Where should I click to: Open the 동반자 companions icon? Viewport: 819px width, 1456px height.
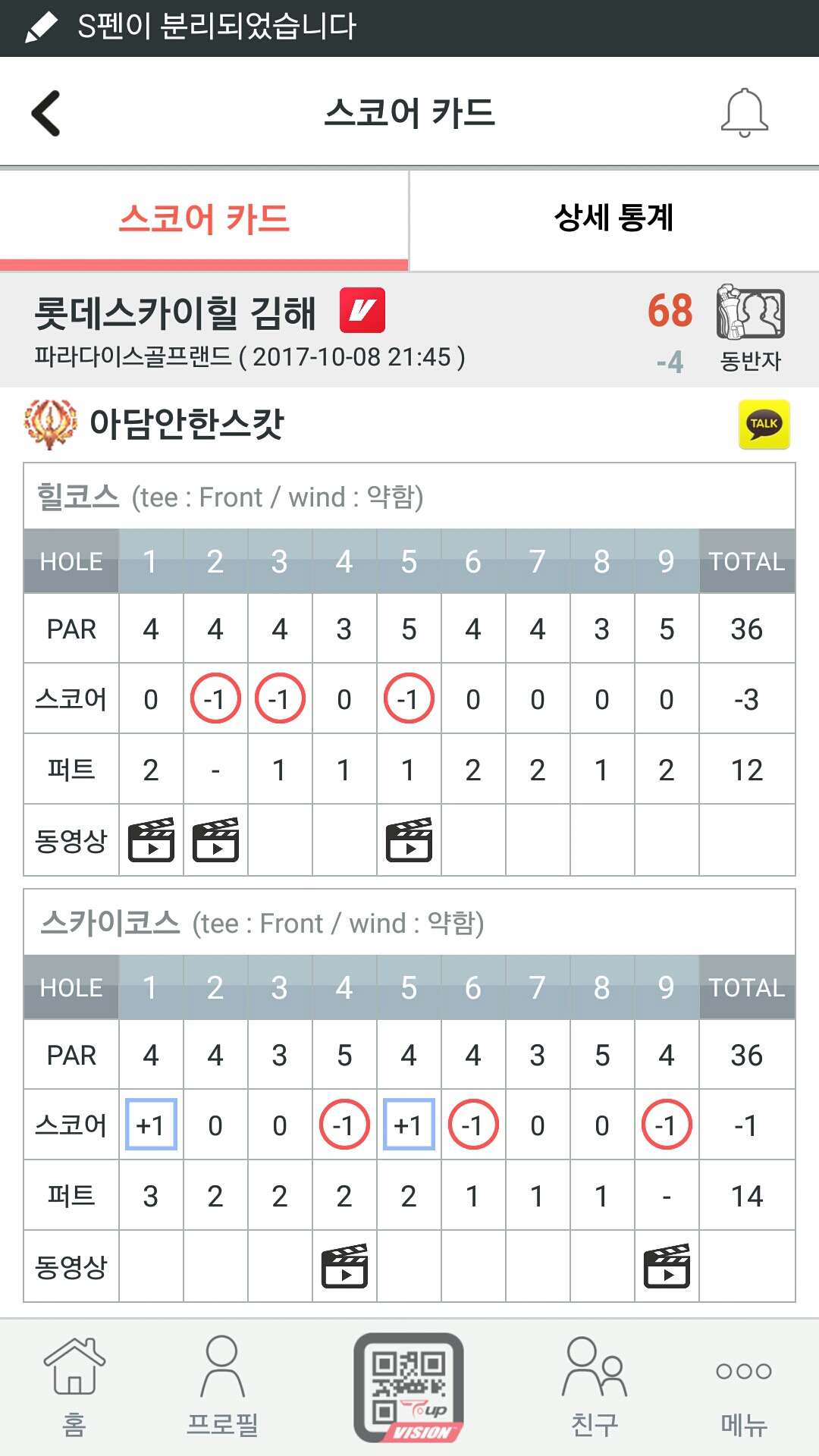[750, 328]
